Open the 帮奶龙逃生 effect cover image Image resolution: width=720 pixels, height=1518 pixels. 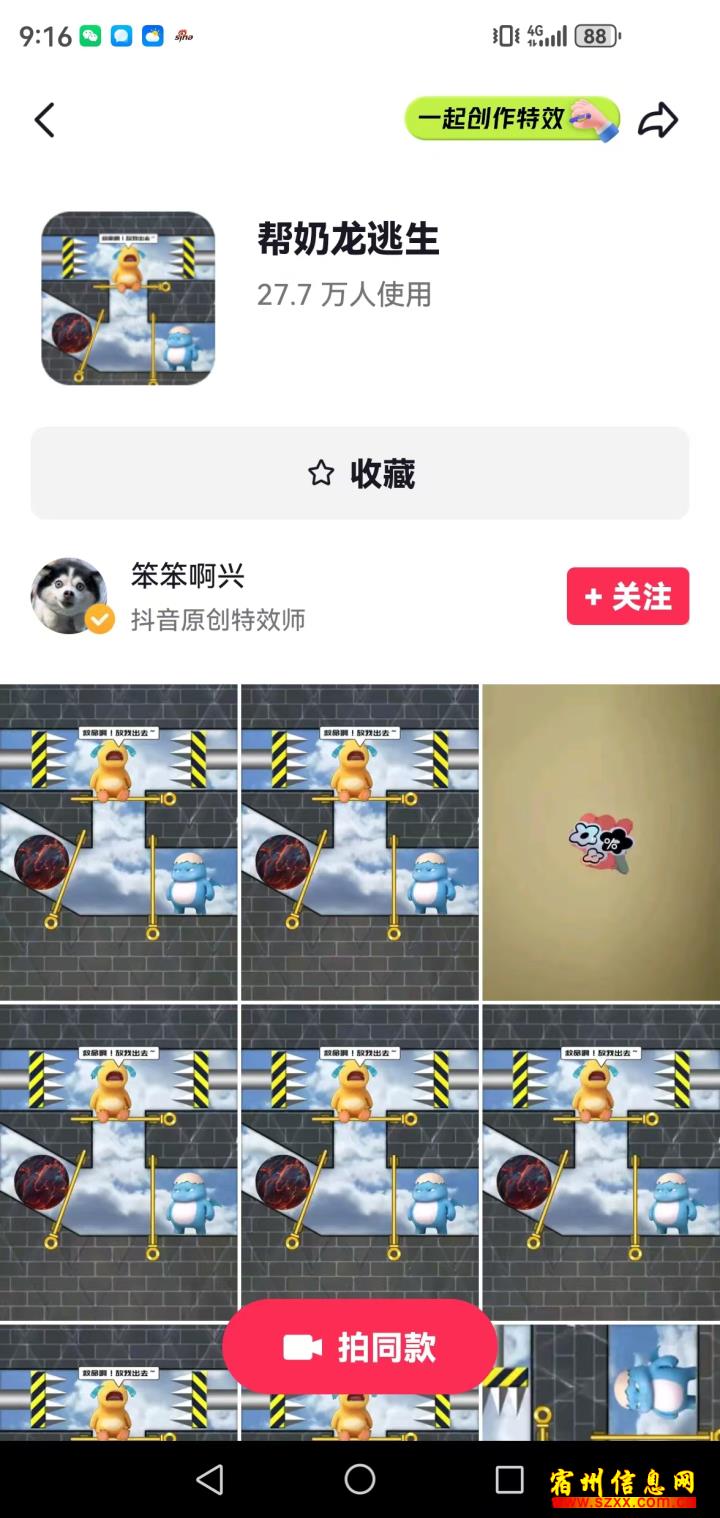128,298
